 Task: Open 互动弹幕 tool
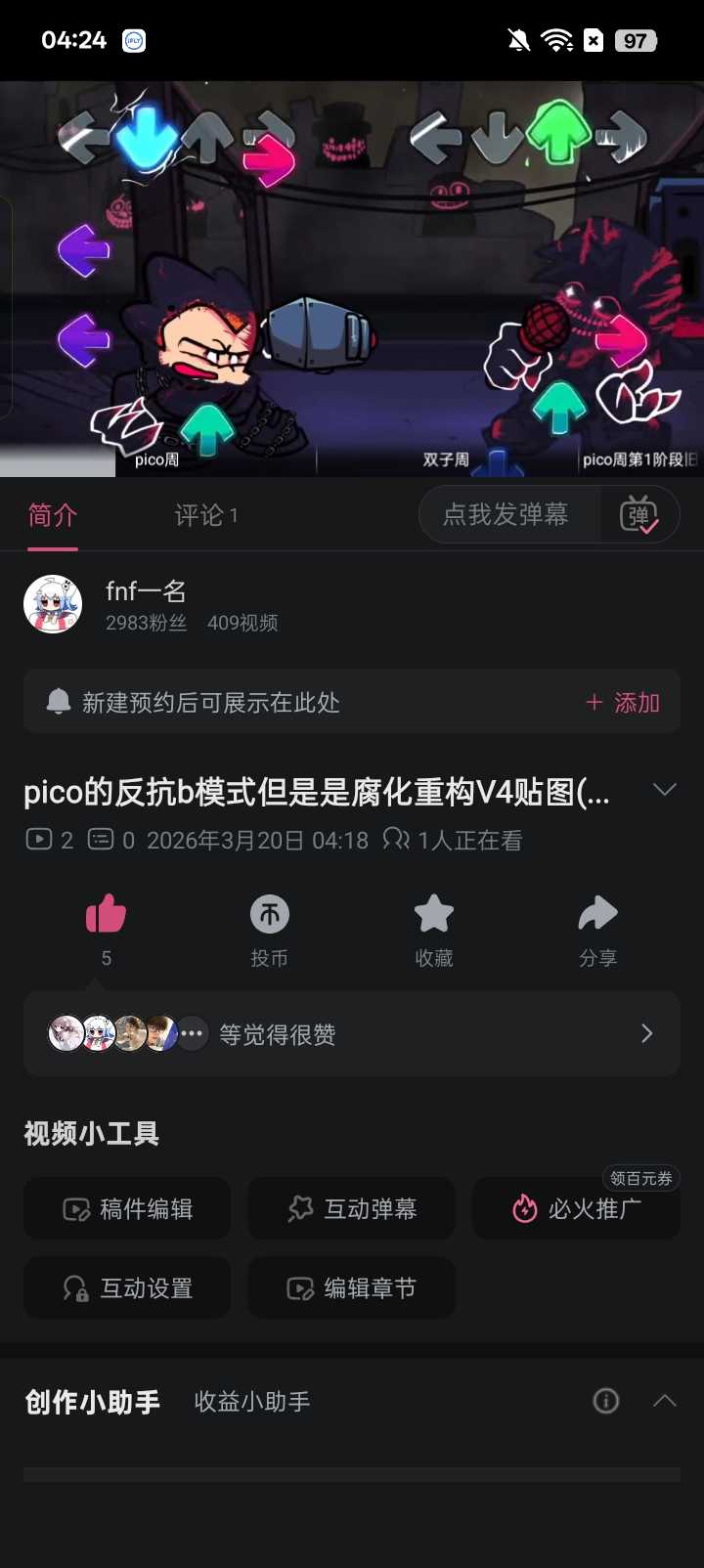pyautogui.click(x=352, y=1209)
